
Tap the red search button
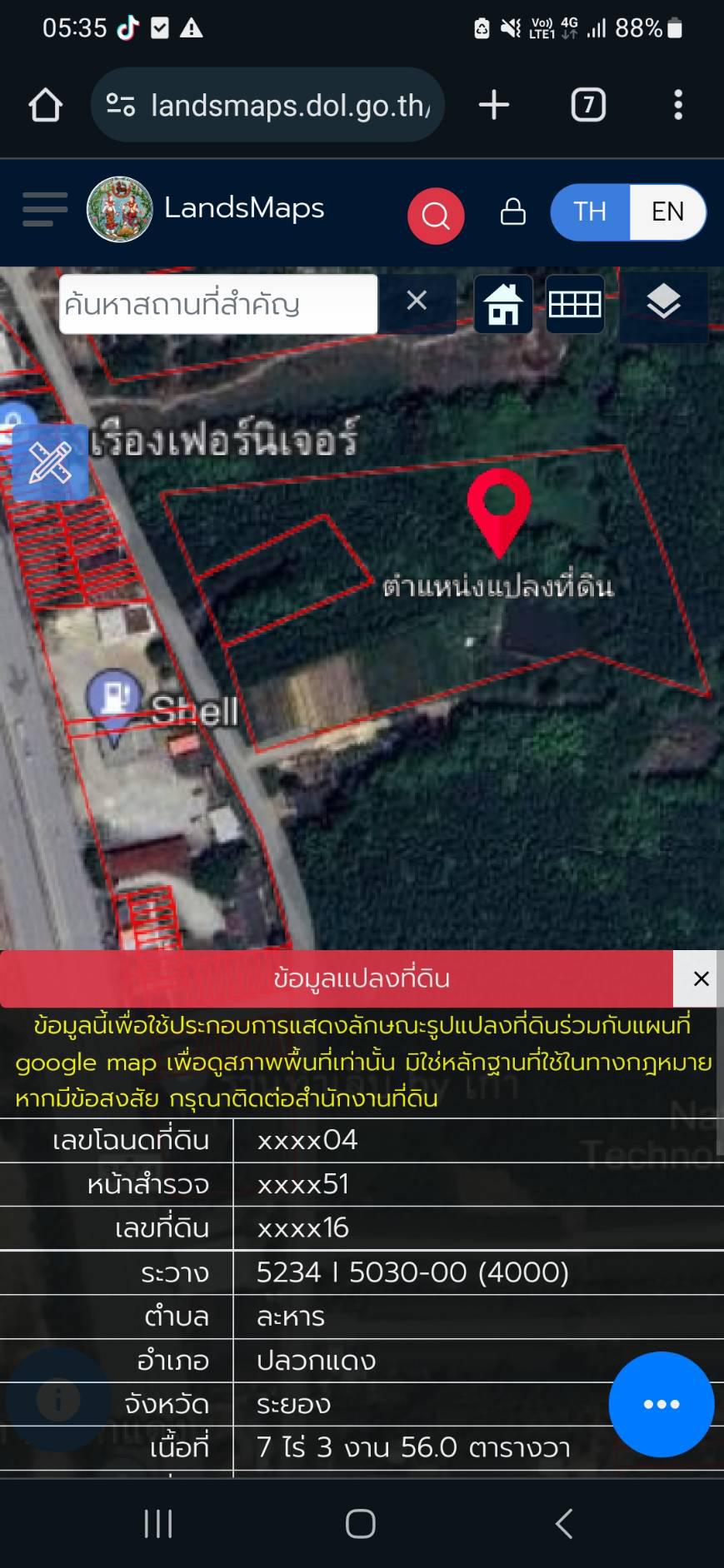[x=436, y=216]
